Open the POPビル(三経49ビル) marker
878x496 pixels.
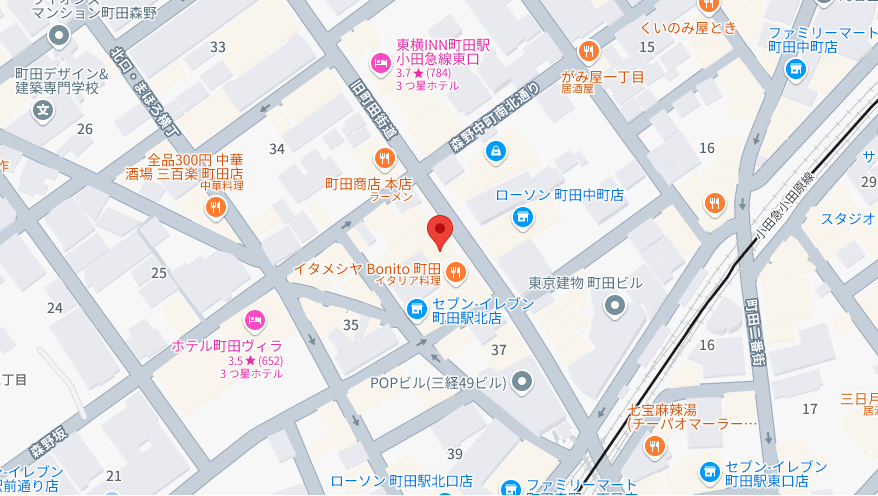(522, 381)
